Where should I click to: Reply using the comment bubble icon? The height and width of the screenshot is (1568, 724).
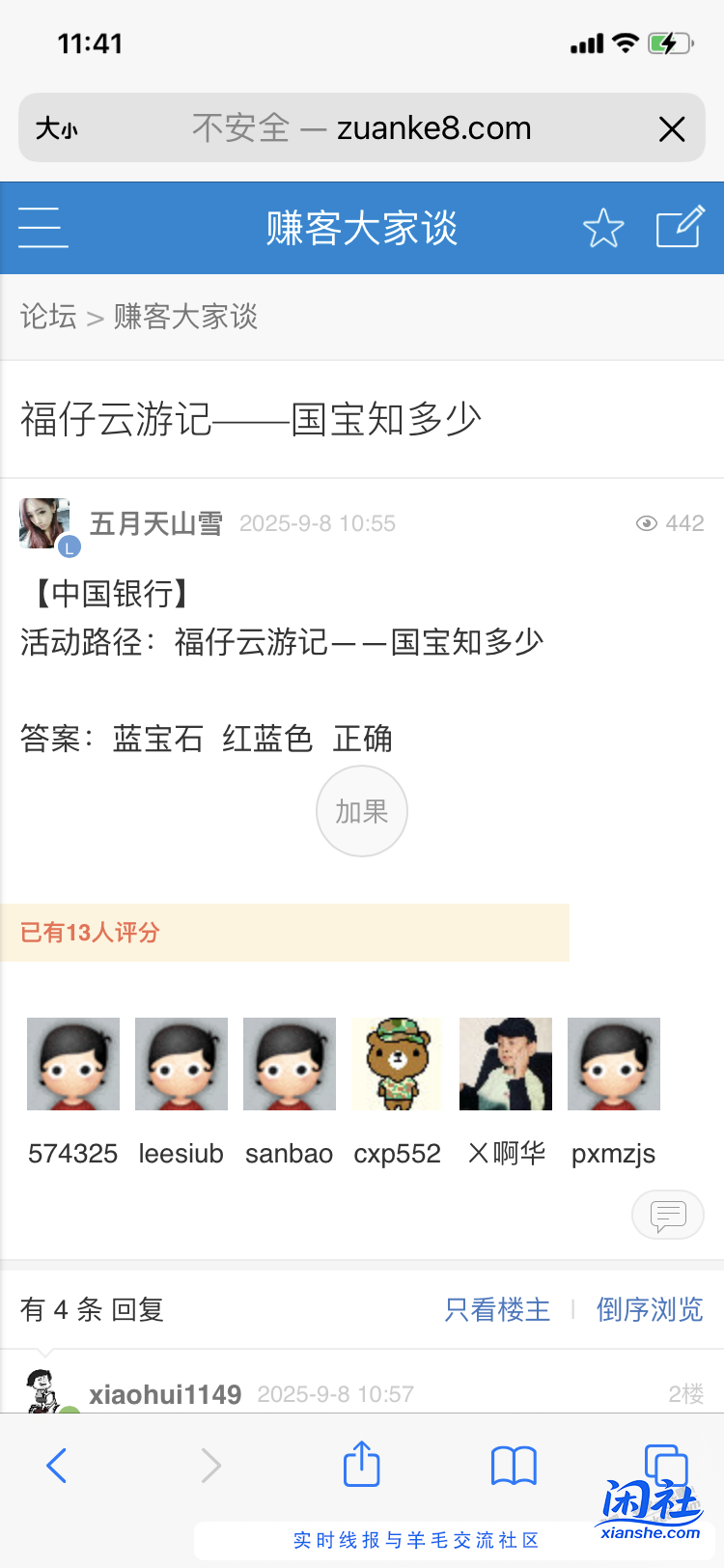(x=668, y=1215)
